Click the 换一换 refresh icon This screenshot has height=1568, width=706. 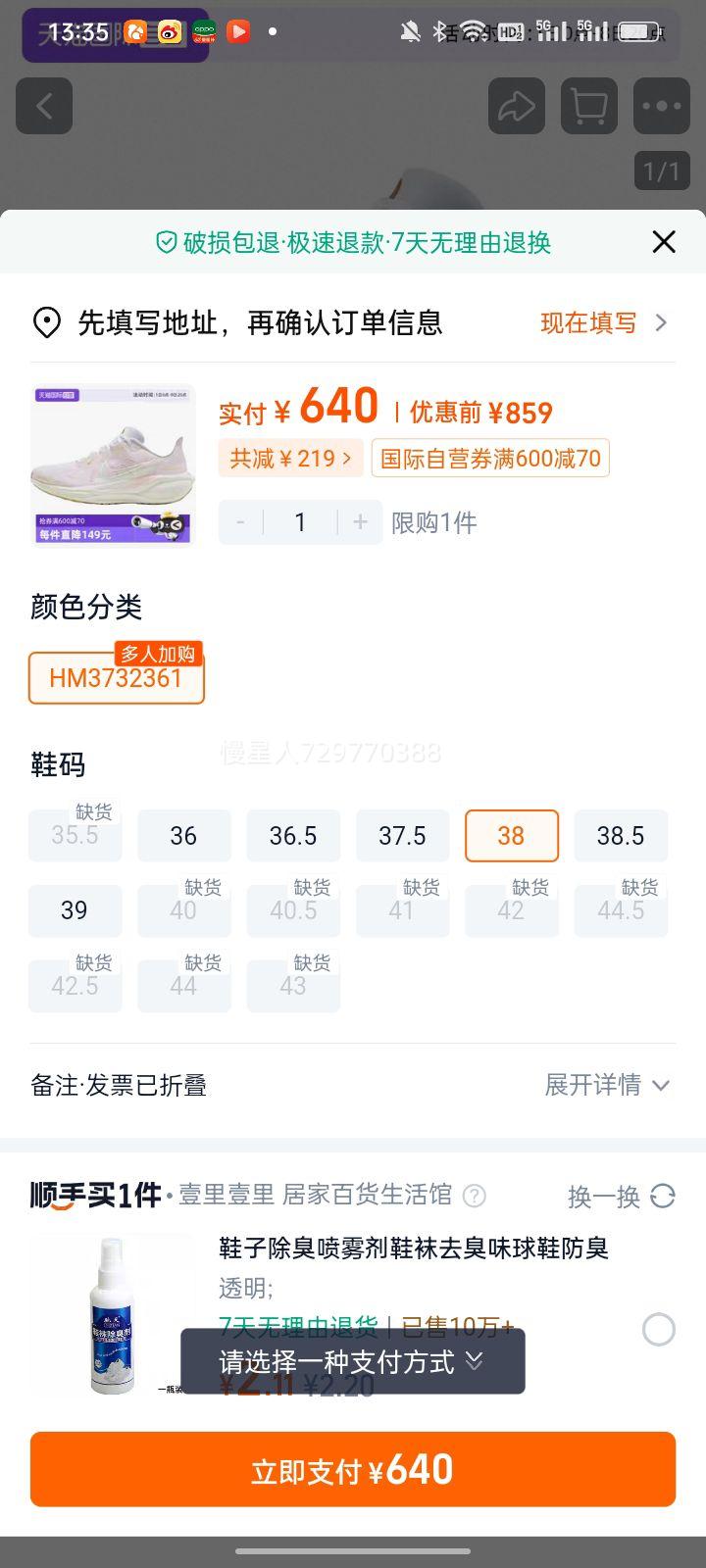[661, 1197]
